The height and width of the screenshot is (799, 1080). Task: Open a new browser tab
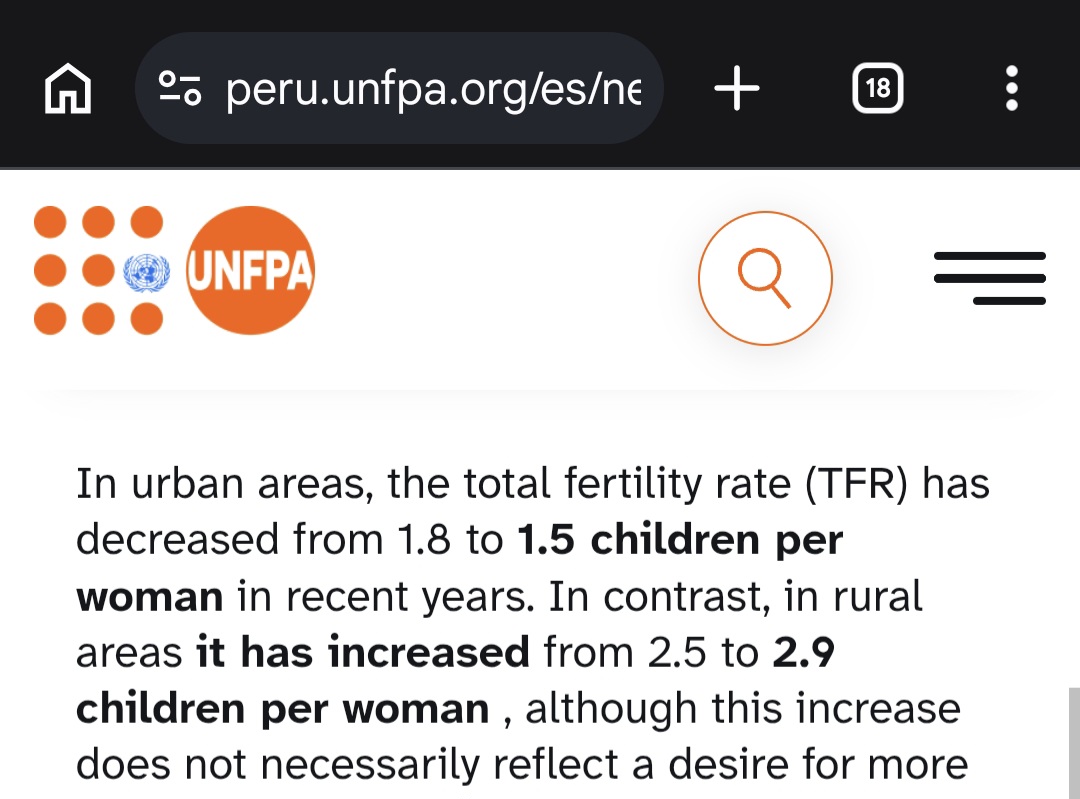[736, 88]
